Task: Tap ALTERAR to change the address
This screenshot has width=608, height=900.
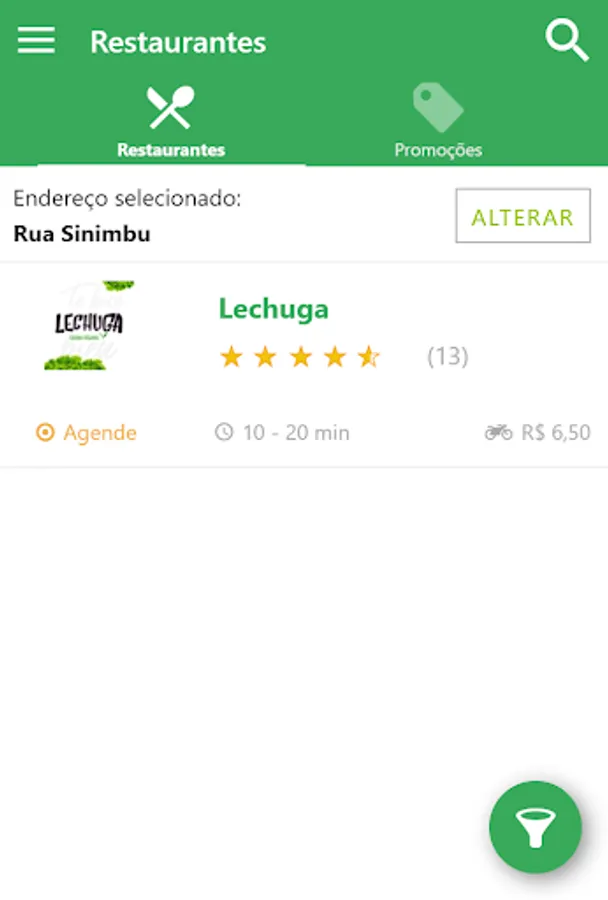Action: point(523,216)
